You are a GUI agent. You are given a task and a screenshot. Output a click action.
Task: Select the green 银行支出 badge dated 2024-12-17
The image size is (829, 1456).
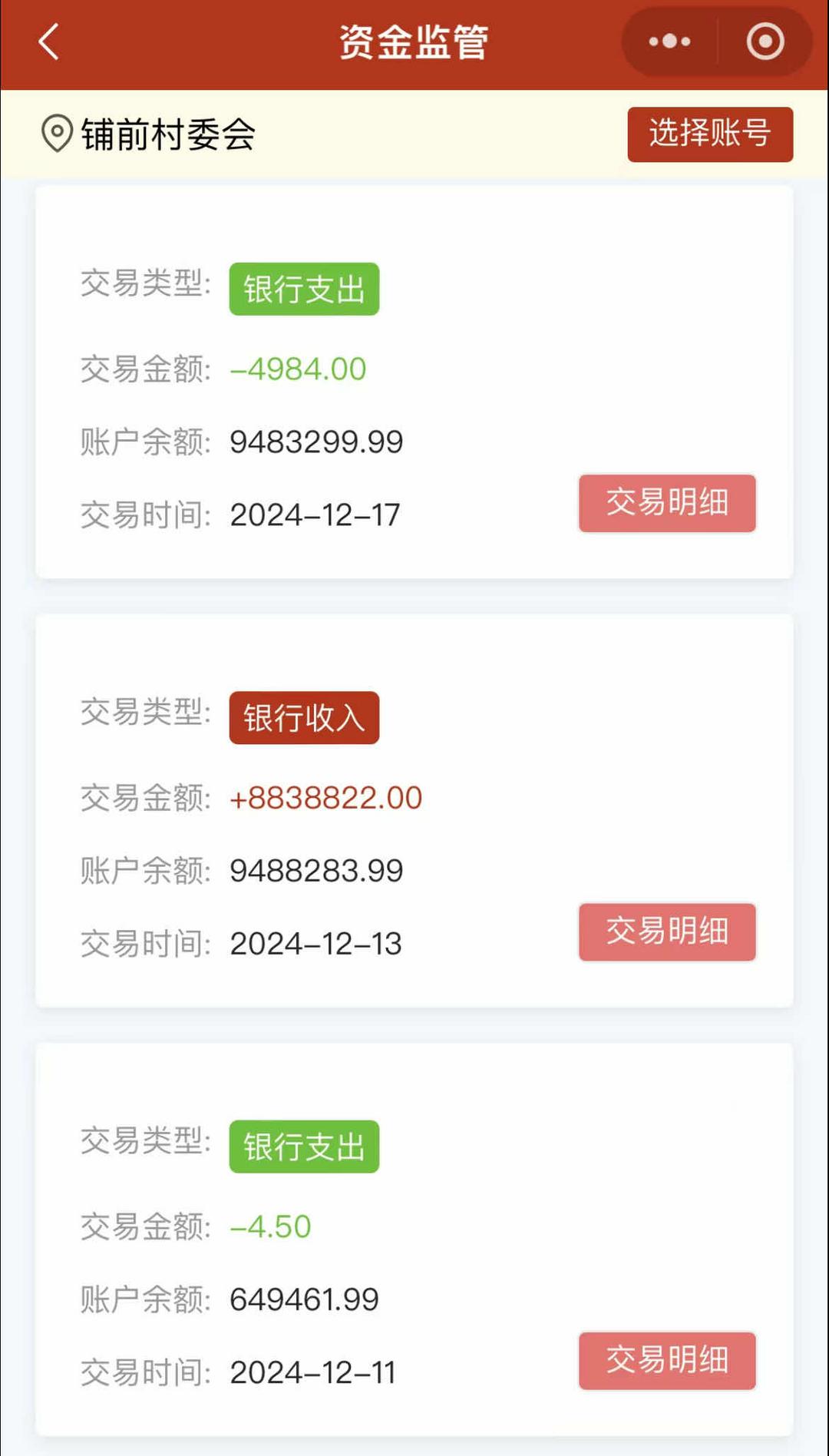coord(303,288)
